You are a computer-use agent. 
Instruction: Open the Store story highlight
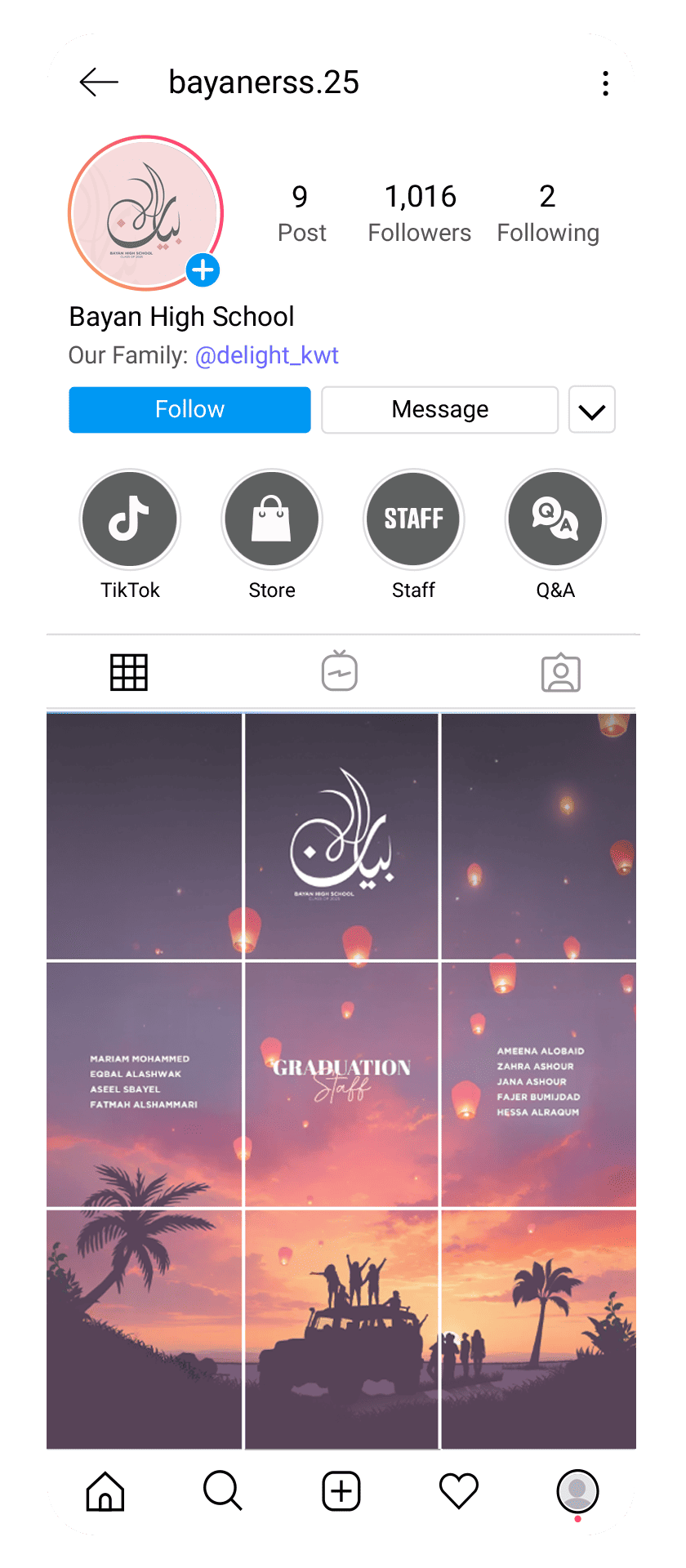point(271,519)
